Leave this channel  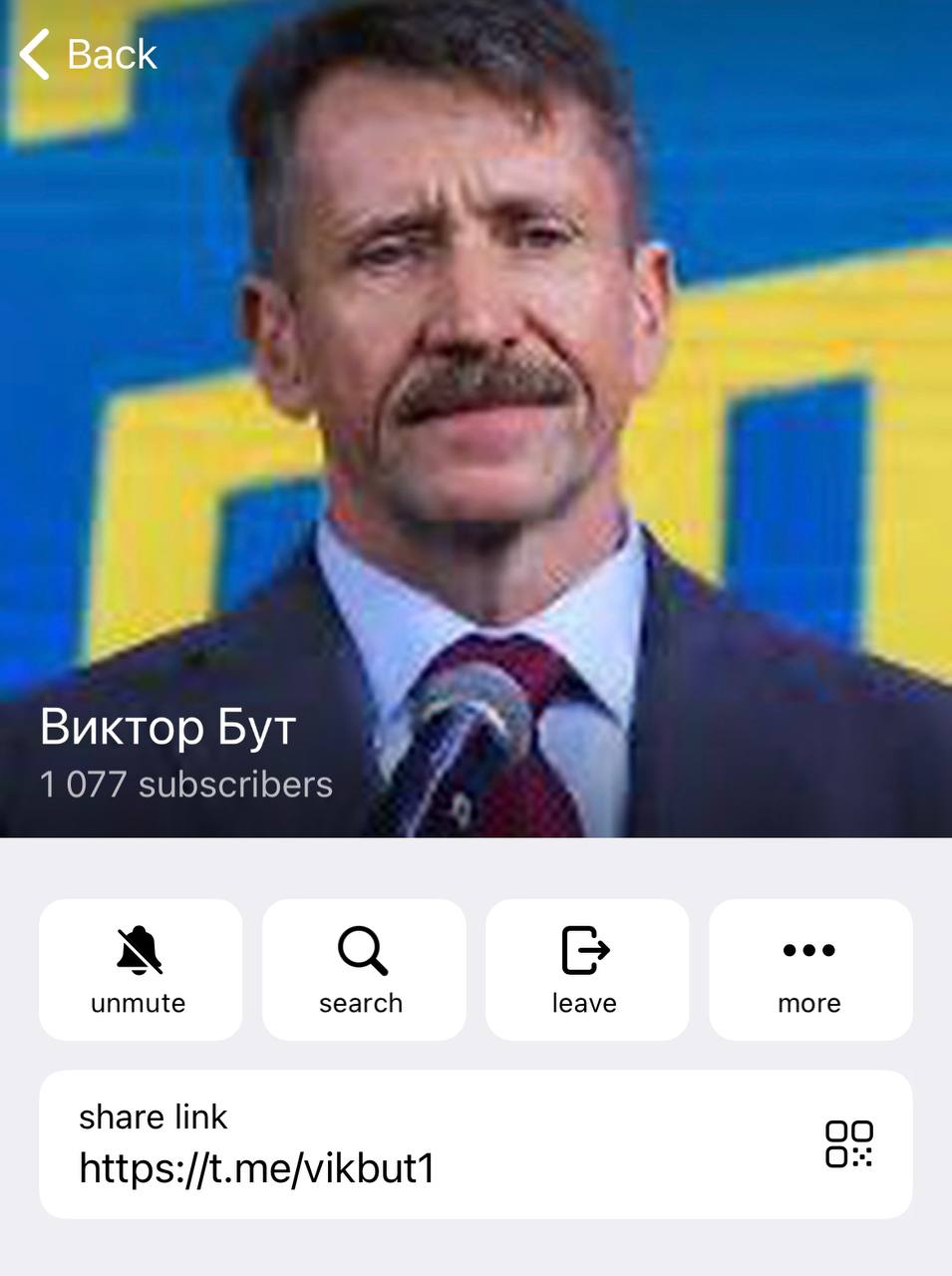tap(586, 969)
